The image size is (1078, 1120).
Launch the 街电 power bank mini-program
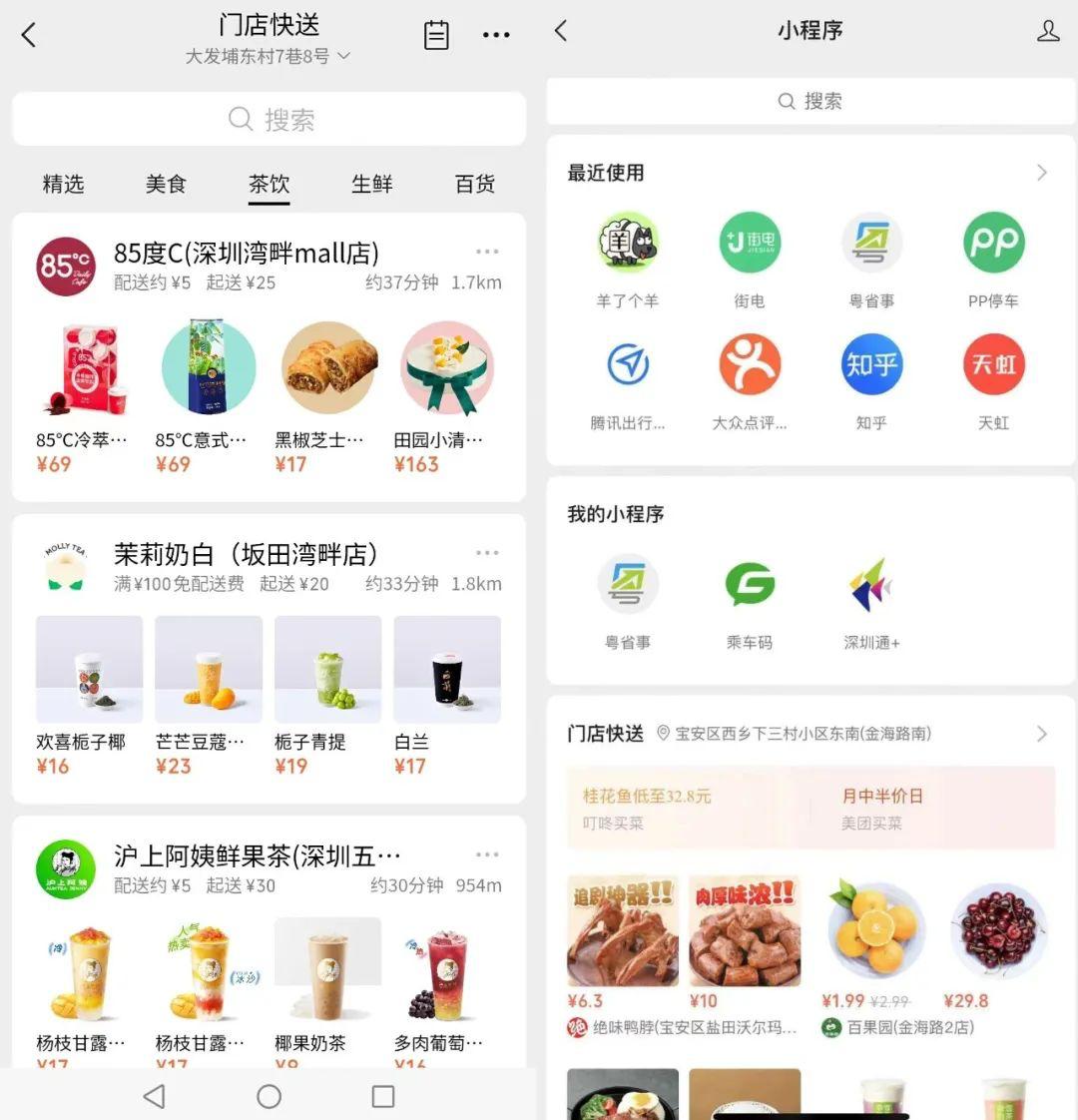click(749, 242)
